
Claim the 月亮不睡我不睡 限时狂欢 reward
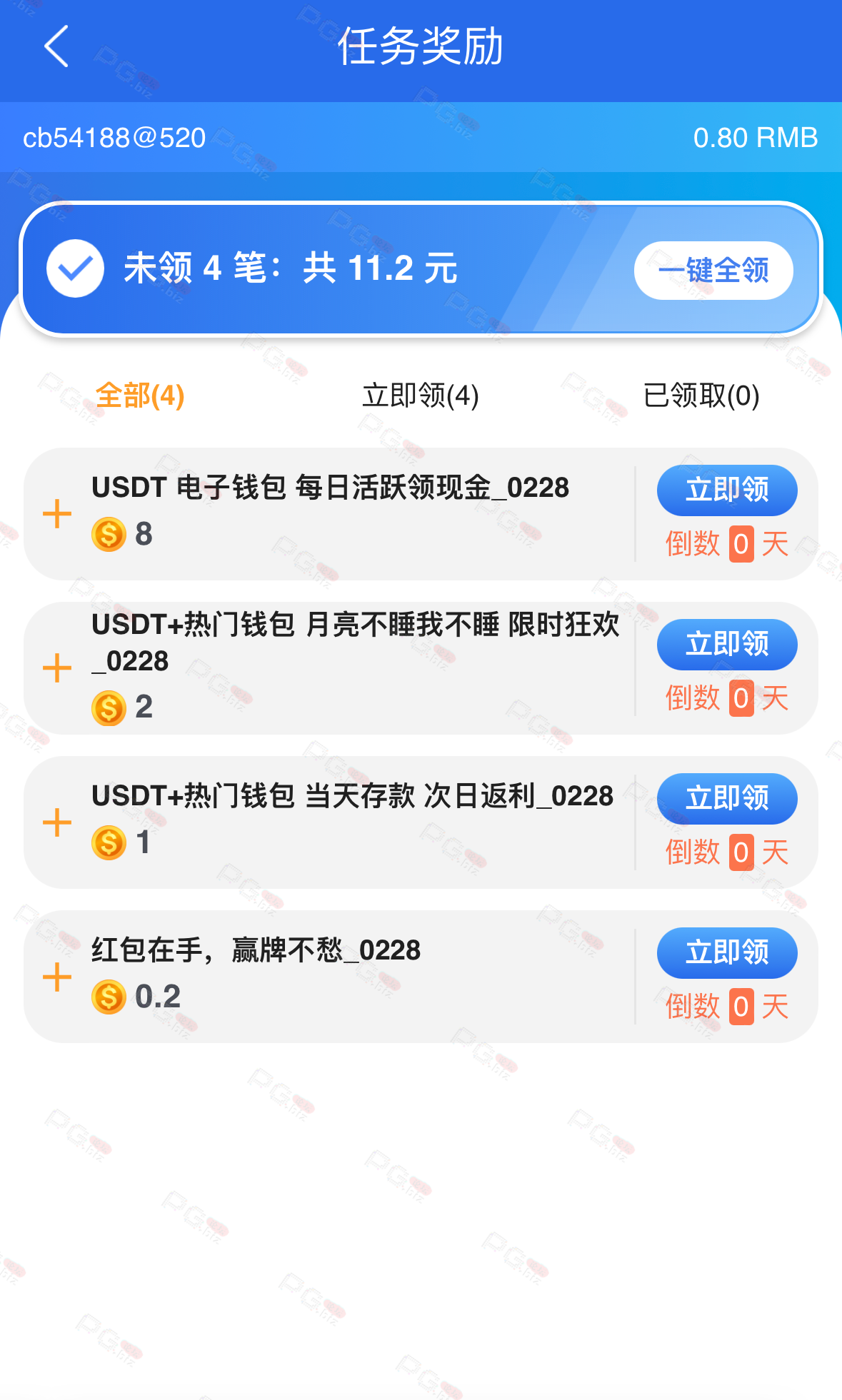(x=727, y=645)
